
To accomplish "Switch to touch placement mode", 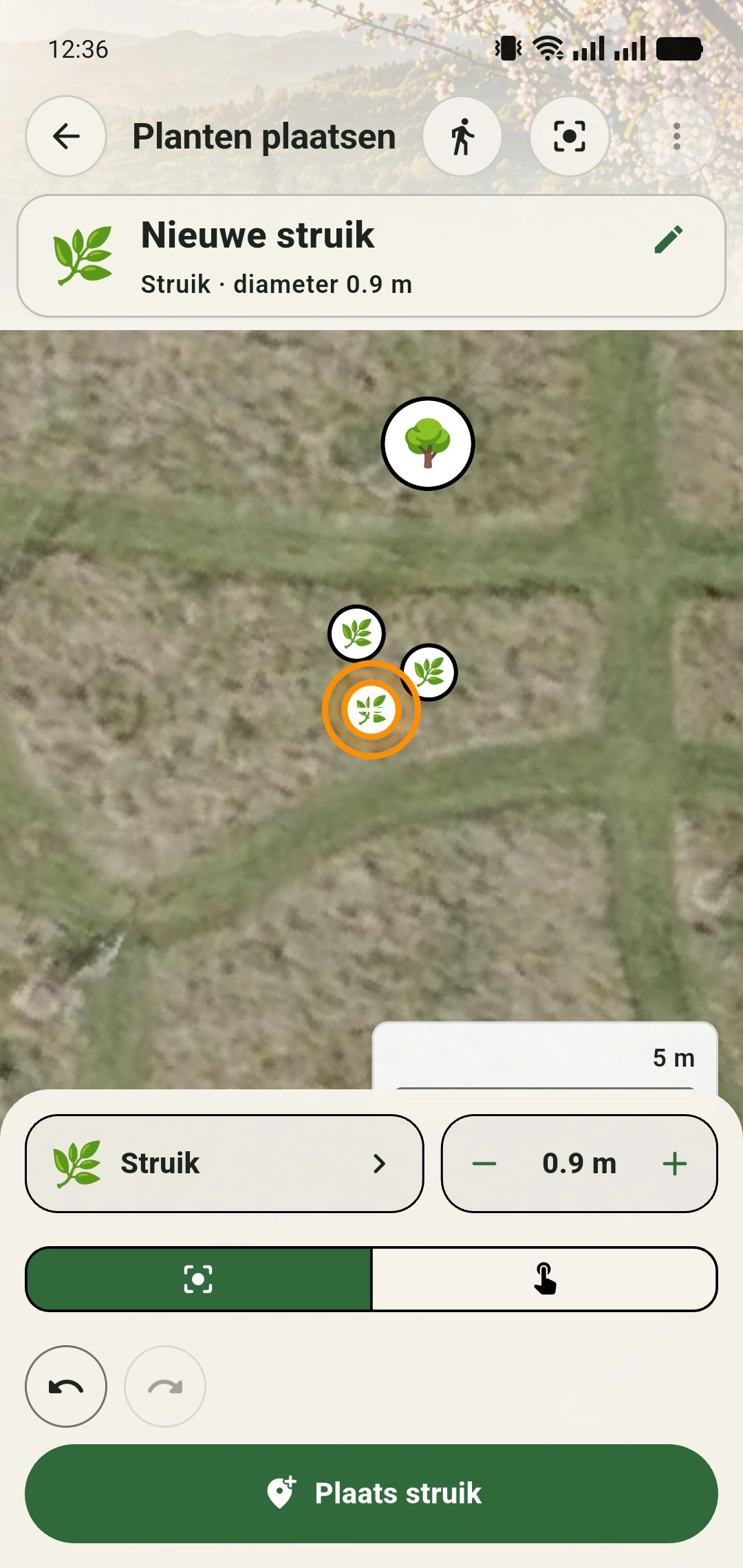I will point(545,1279).
